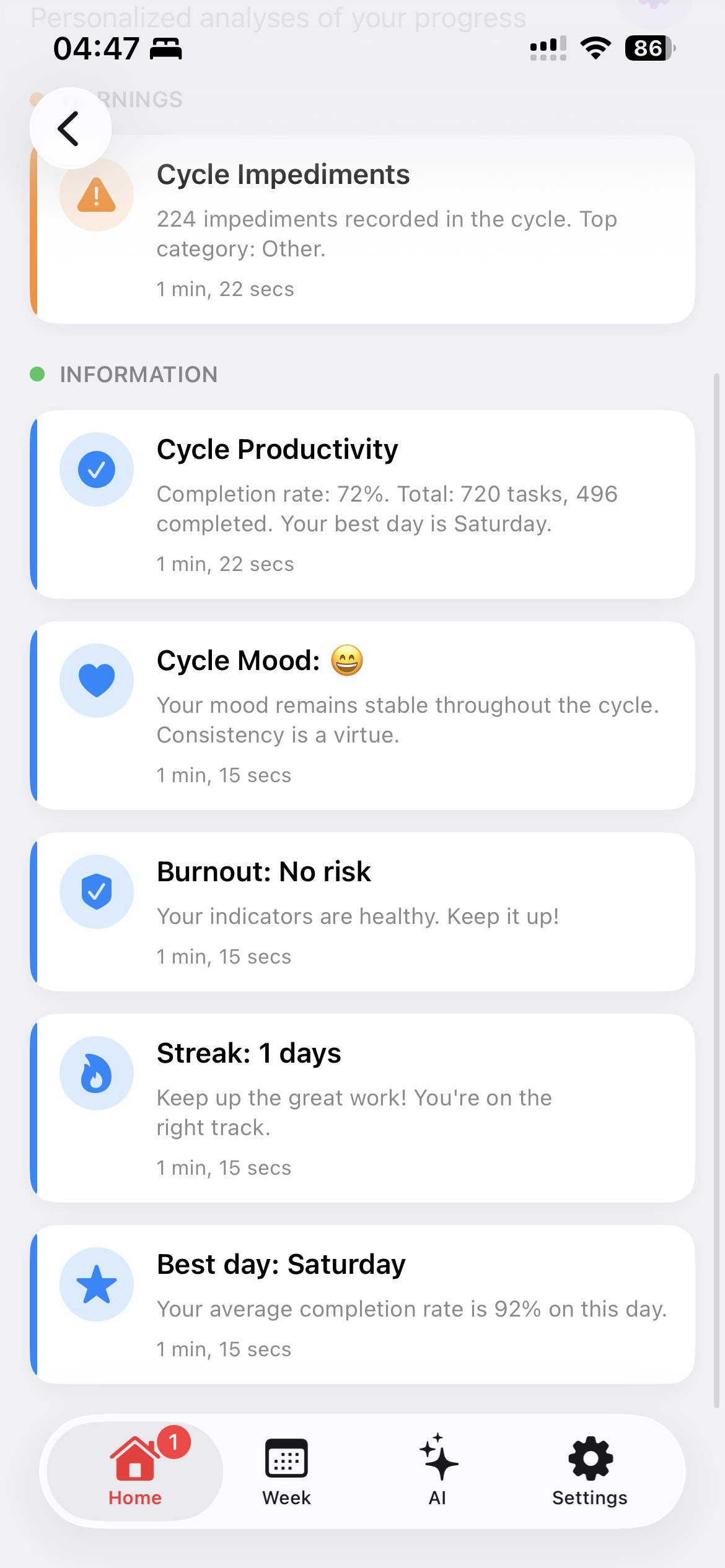
Task: Select the flame icon on Streak card
Action: [x=96, y=1074]
